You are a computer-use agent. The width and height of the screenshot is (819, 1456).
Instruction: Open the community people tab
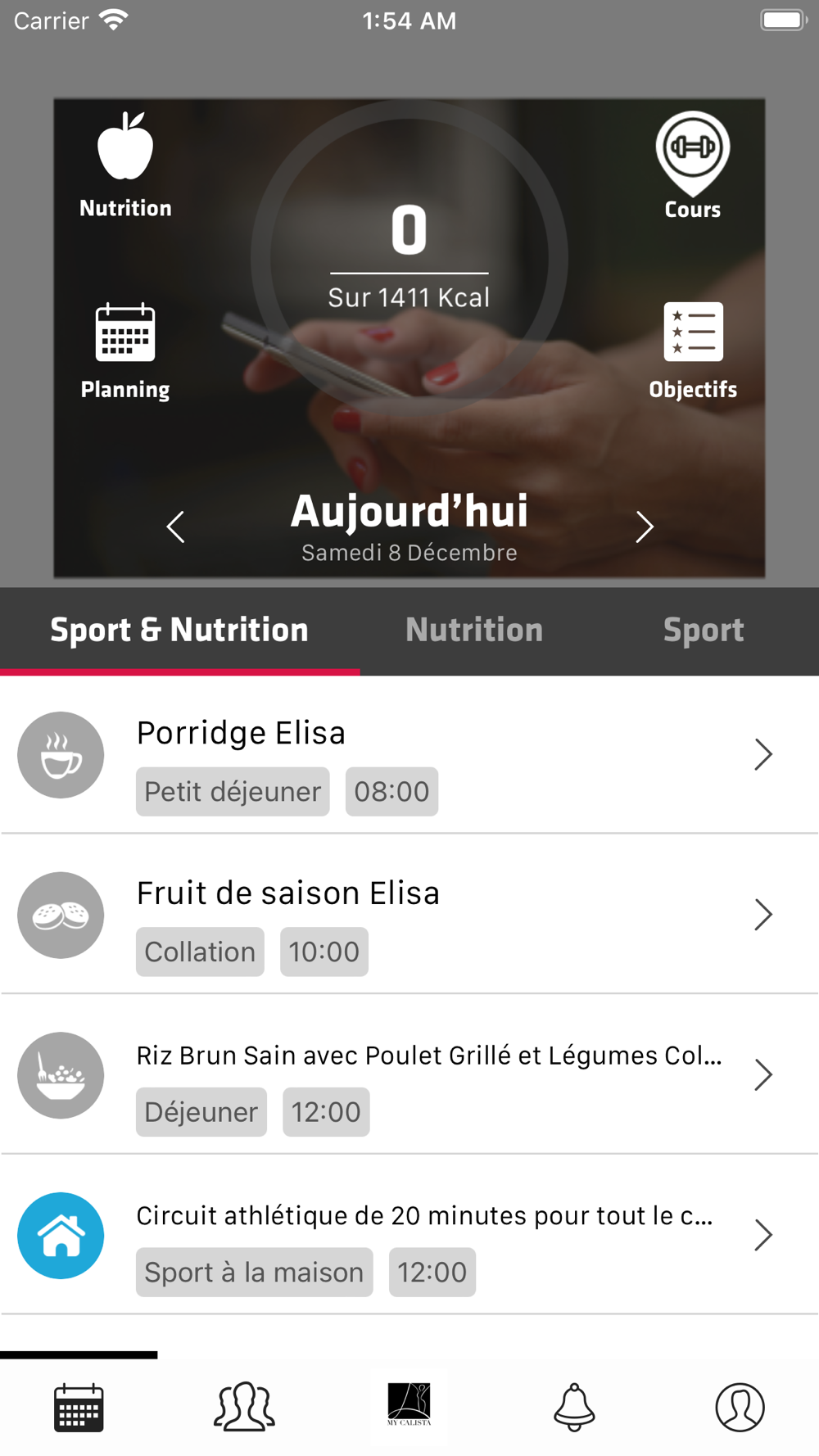click(x=244, y=1407)
